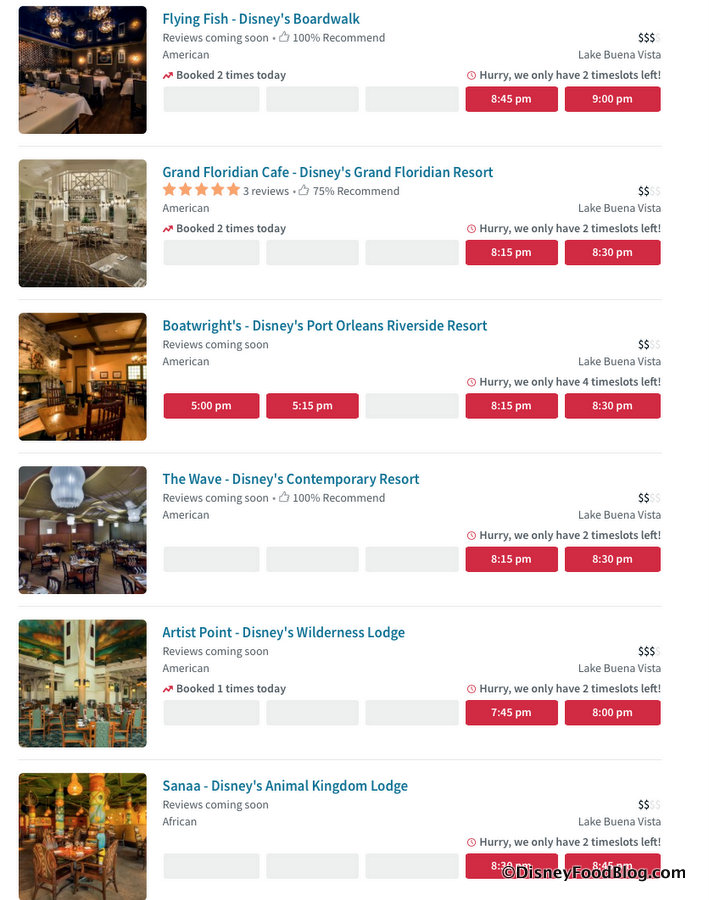Reserve 9:00 pm at Flying Fish

[x=612, y=99]
